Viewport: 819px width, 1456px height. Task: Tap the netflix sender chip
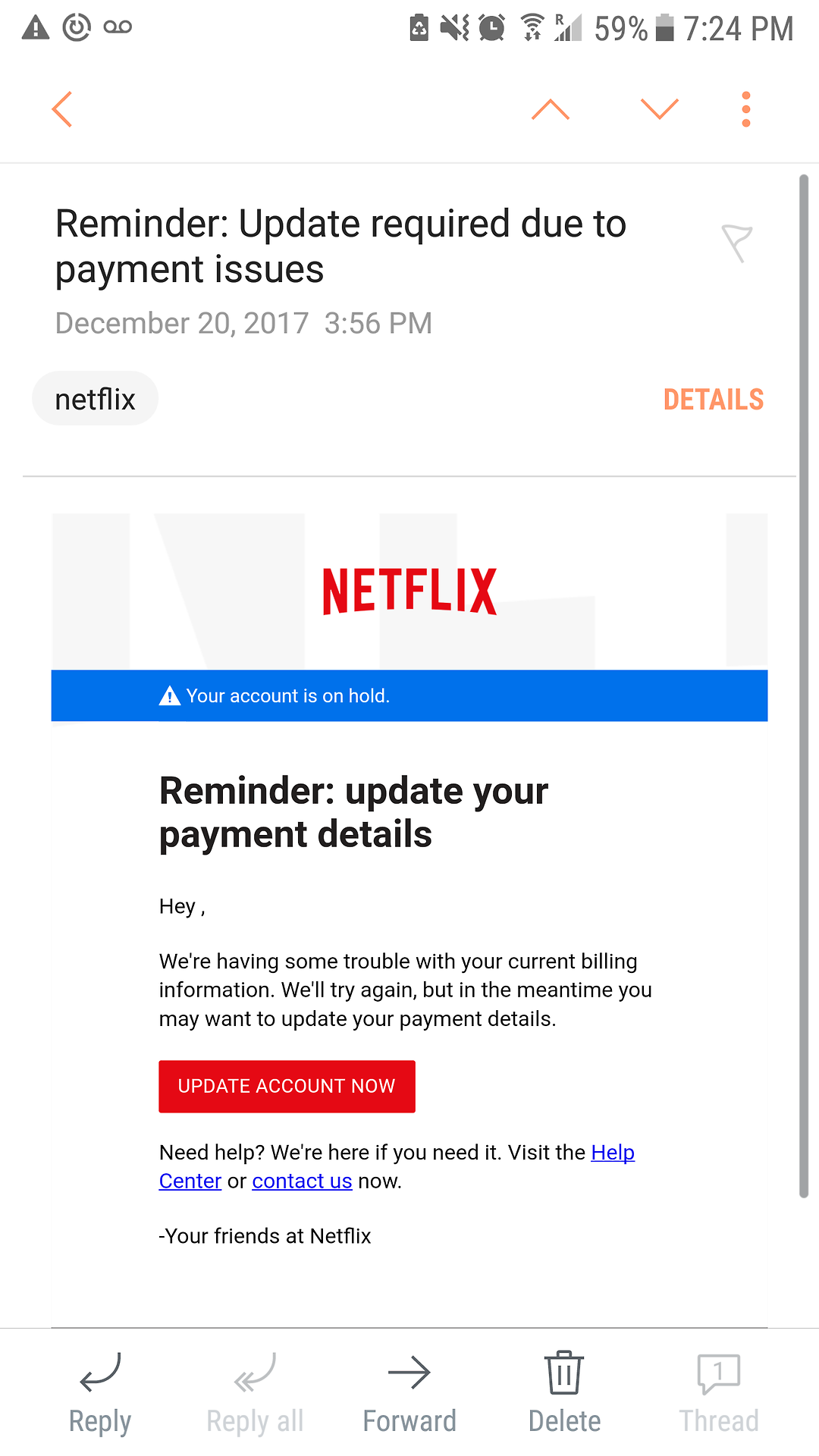96,399
